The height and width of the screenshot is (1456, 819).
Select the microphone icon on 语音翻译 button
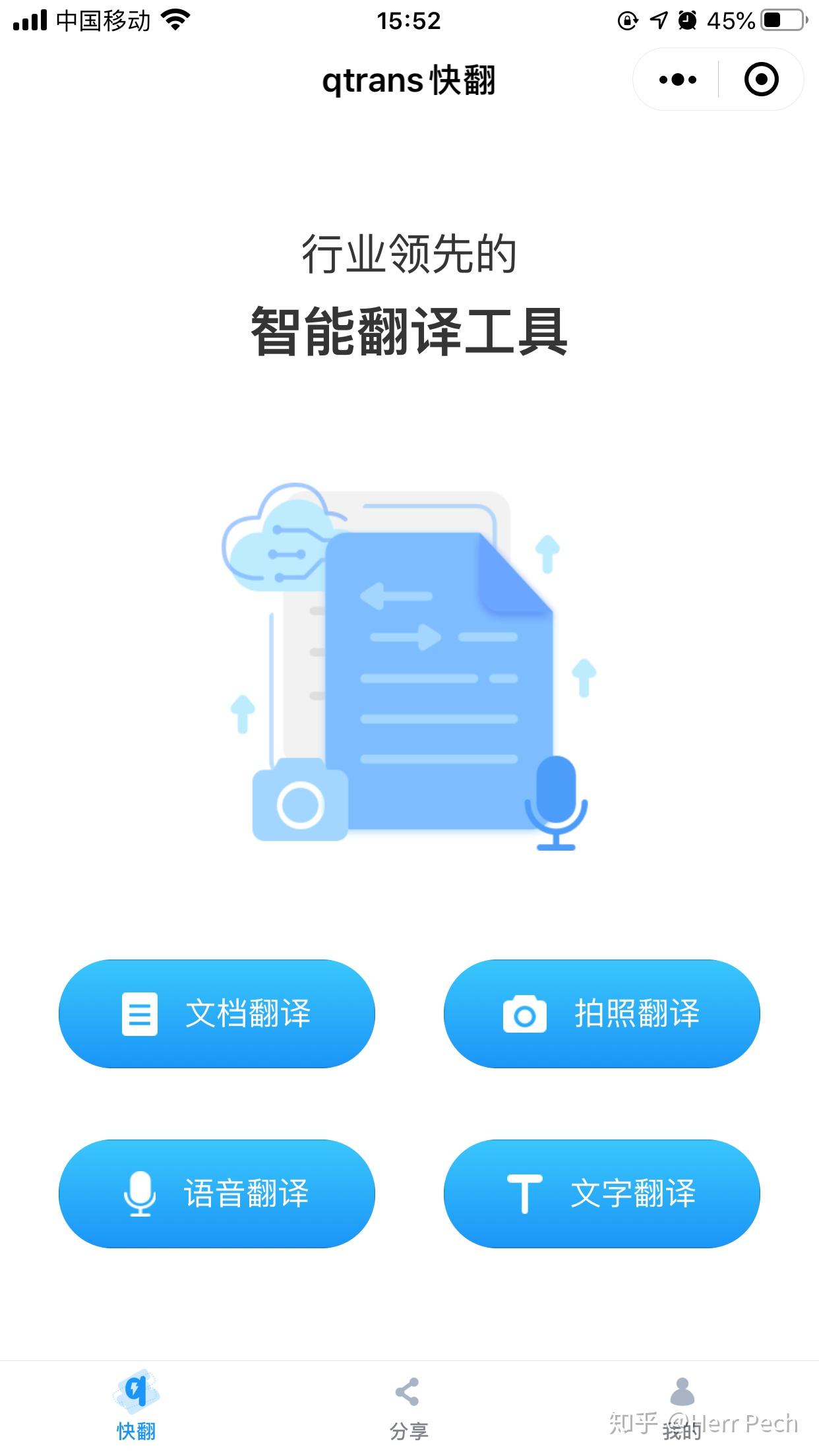[140, 1194]
